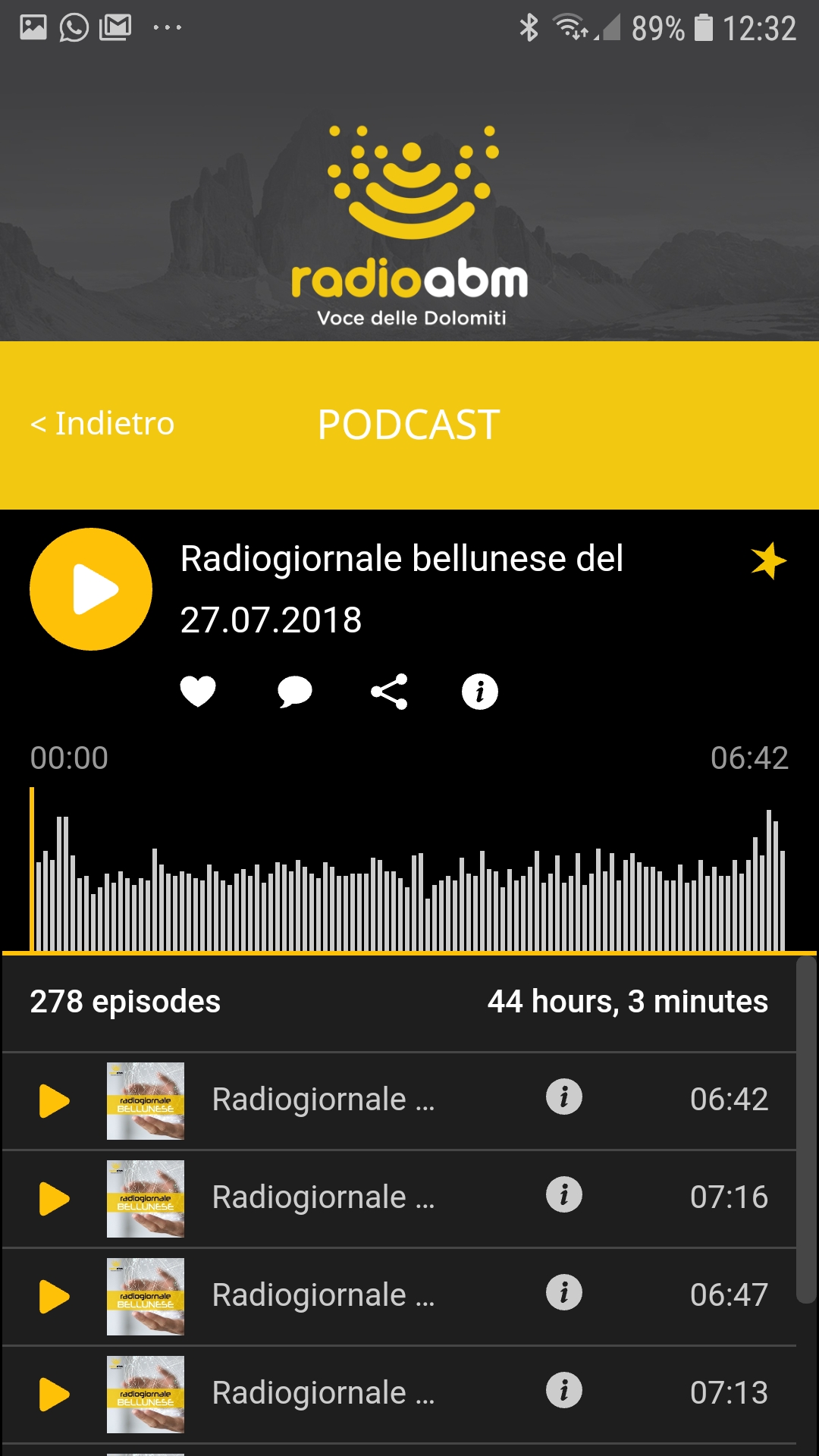Play the episode lasting 06:47
Image resolution: width=819 pixels, height=1456 pixels.
[x=52, y=1294]
